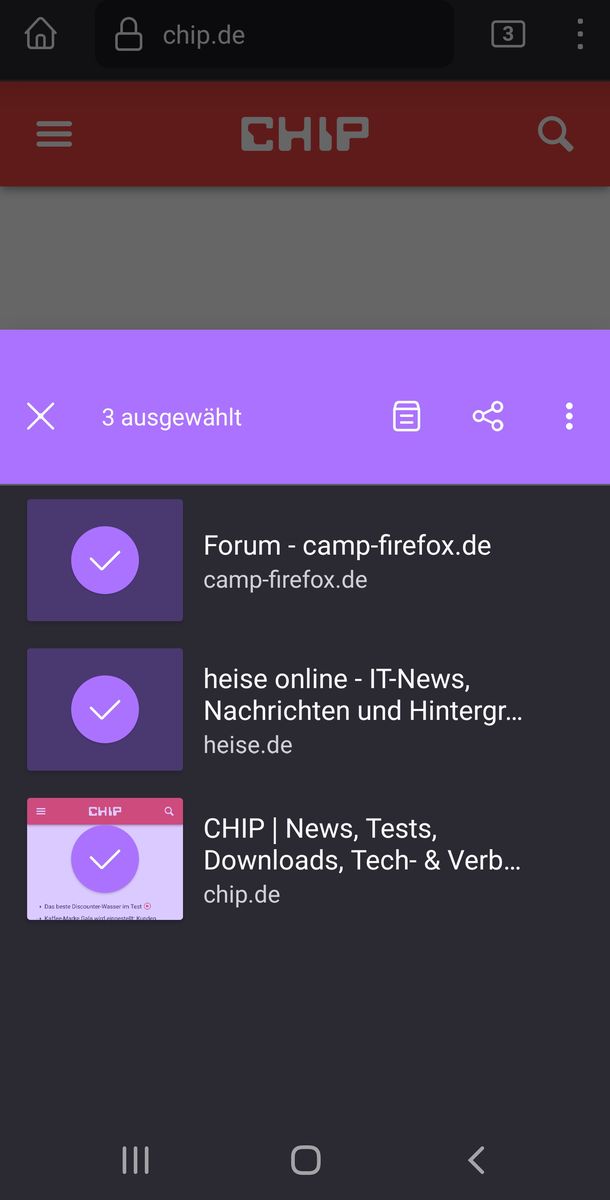This screenshot has height=1200, width=610.
Task: Share the selected tabs
Action: click(488, 416)
